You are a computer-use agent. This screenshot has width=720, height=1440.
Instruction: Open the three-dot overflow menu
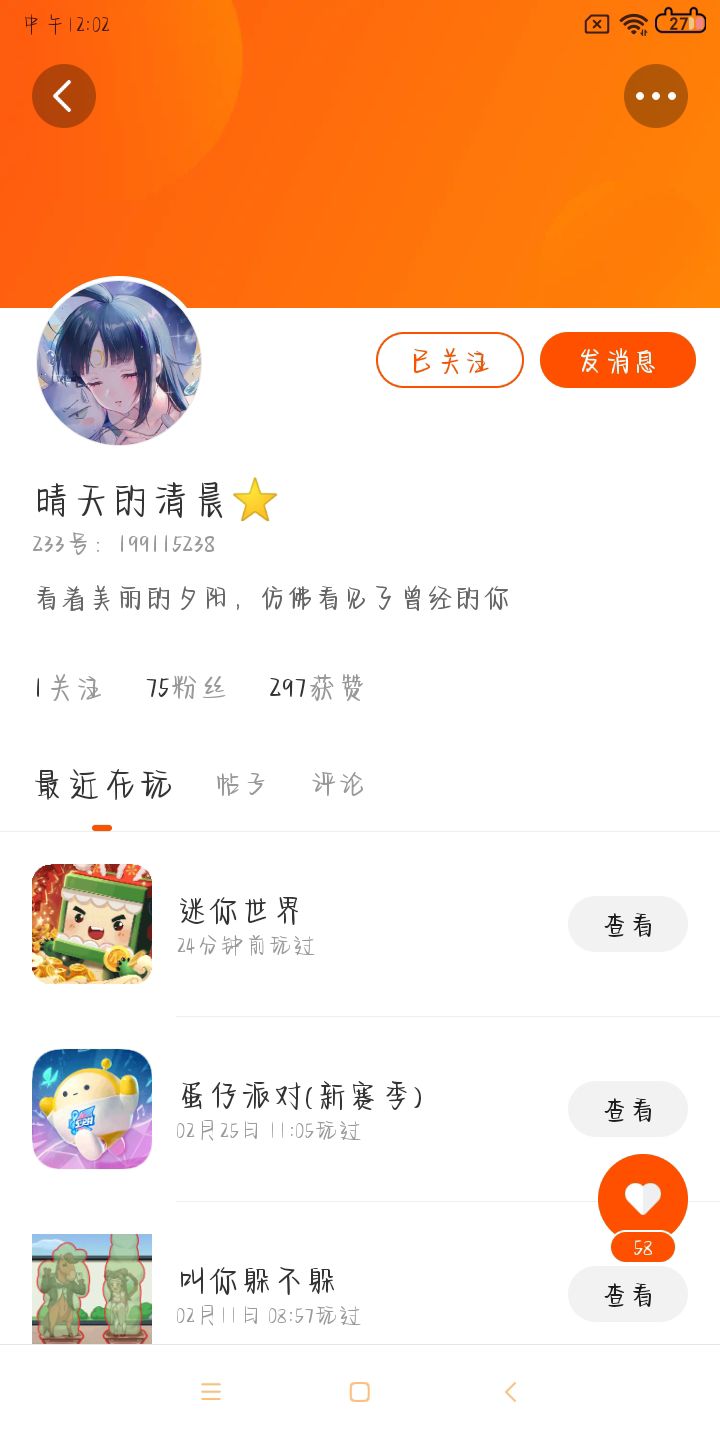click(x=656, y=96)
